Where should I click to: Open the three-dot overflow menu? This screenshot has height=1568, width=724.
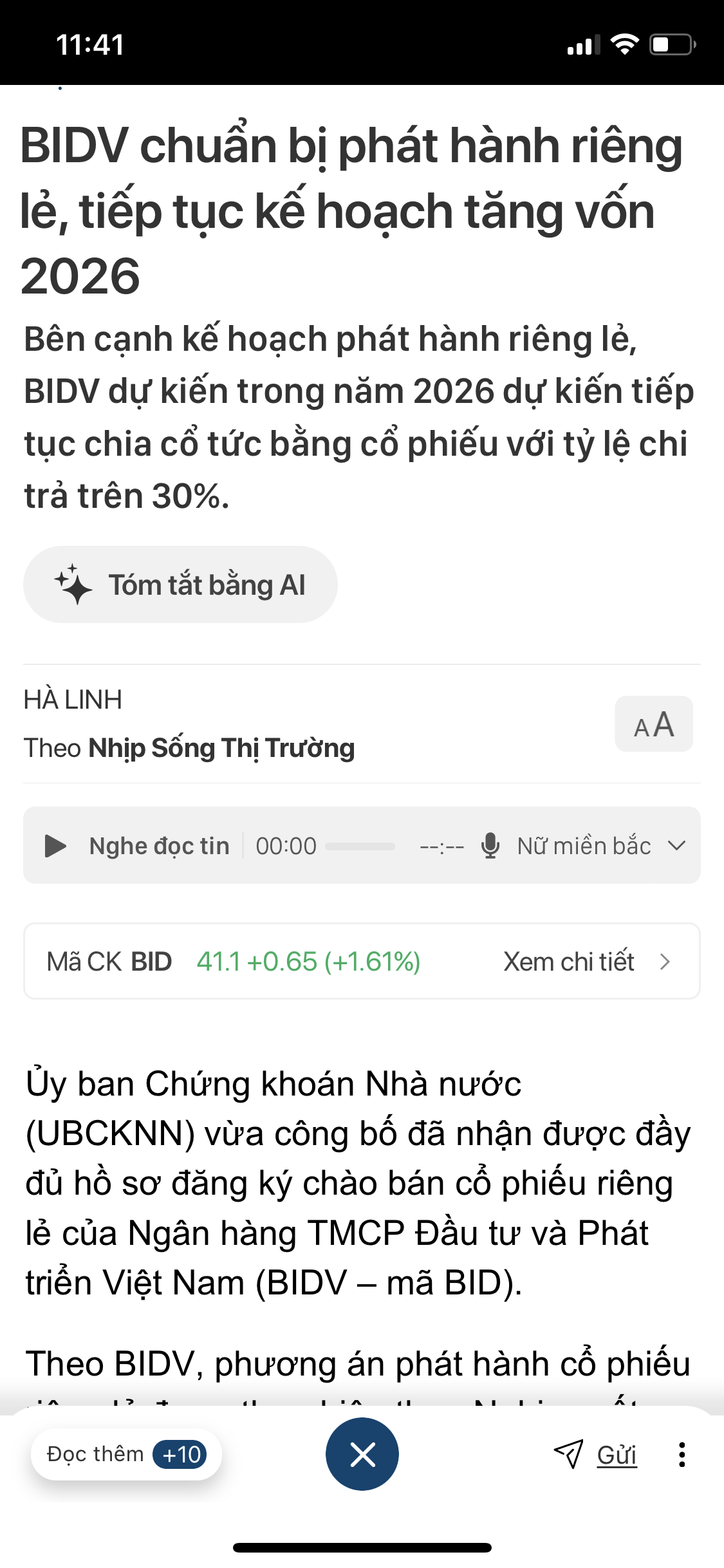click(682, 1455)
